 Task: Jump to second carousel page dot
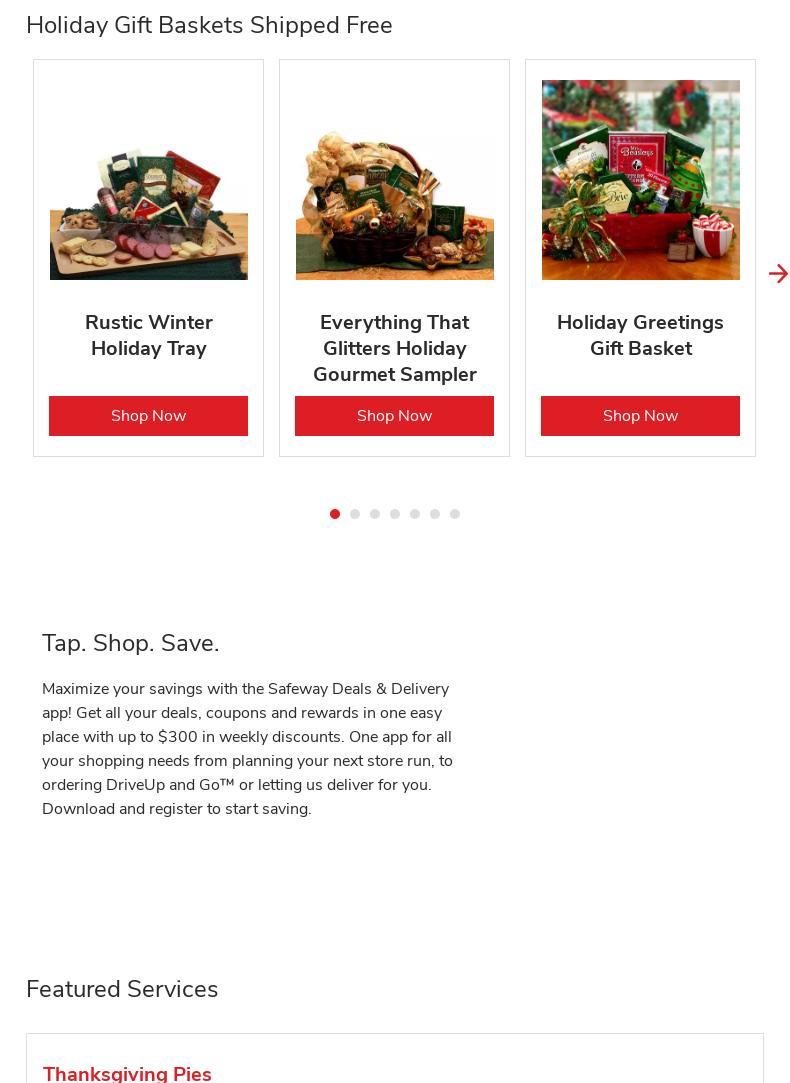(x=355, y=514)
